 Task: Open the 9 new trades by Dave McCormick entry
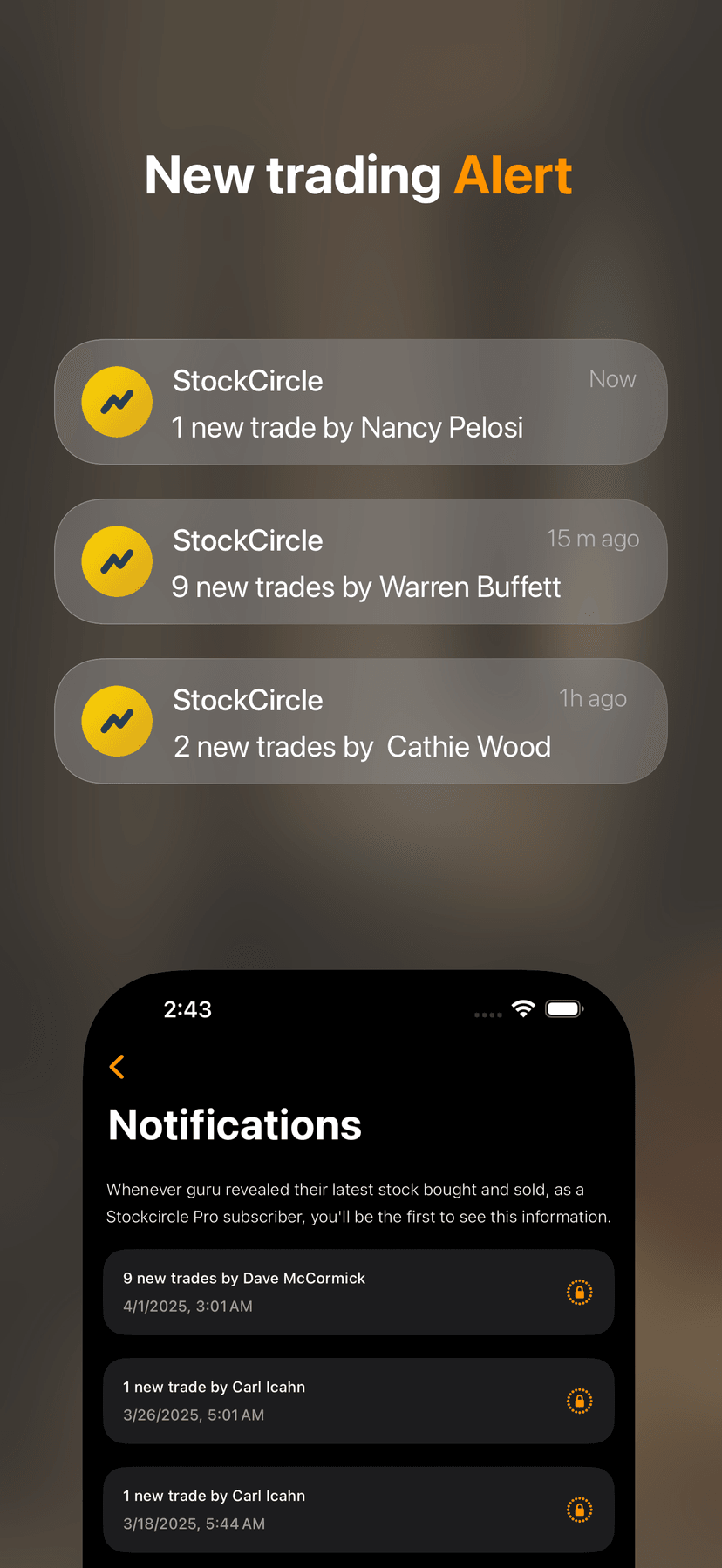tap(331, 1293)
